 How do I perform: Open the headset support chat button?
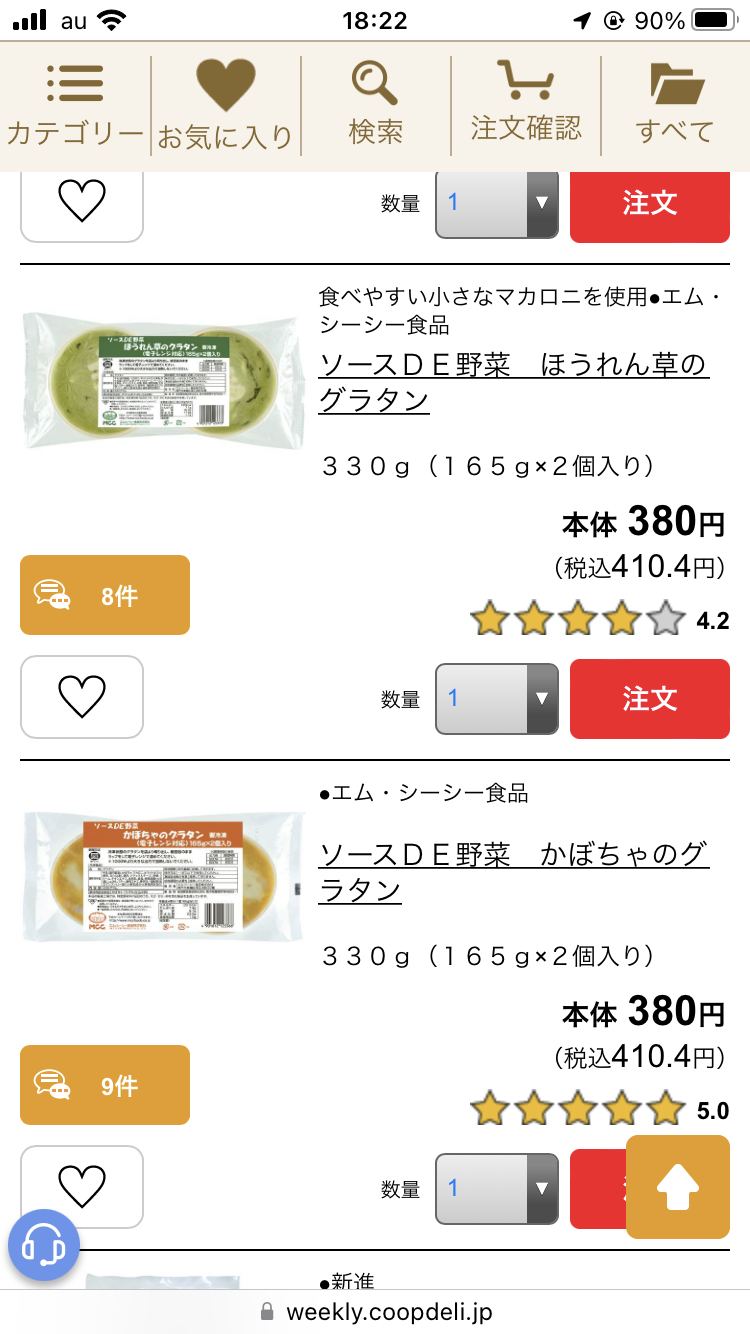(x=44, y=1246)
